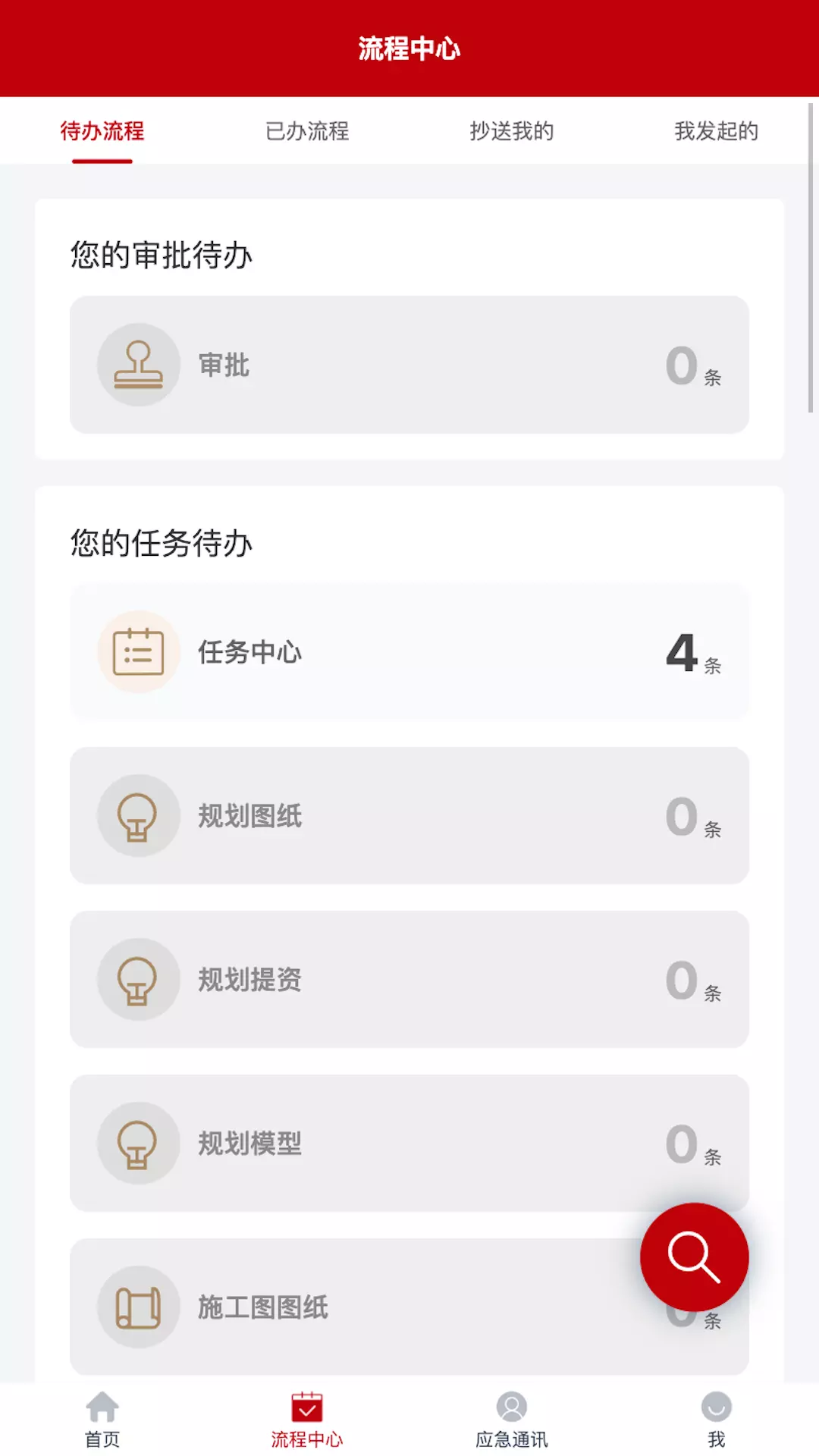Image resolution: width=819 pixels, height=1456 pixels.
Task: Open 任务中心 with 4 items
Action: [409, 652]
